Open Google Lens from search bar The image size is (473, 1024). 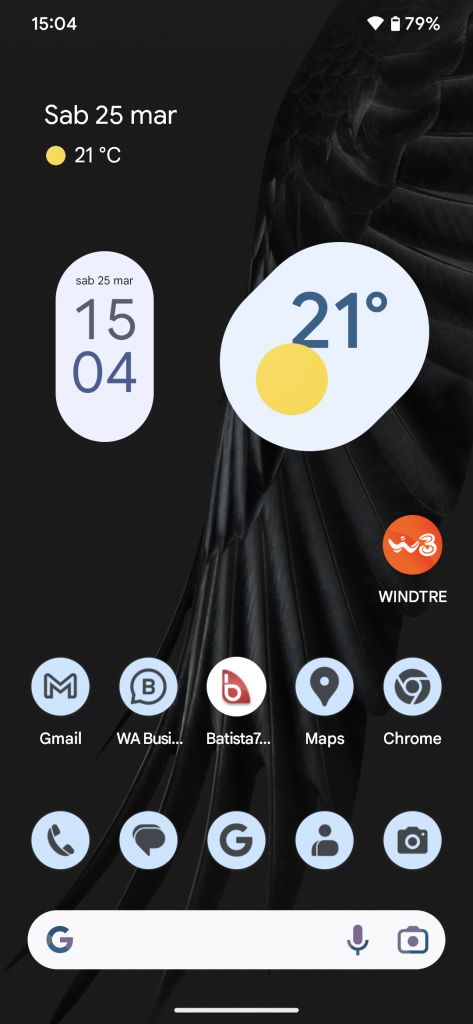pyautogui.click(x=413, y=940)
